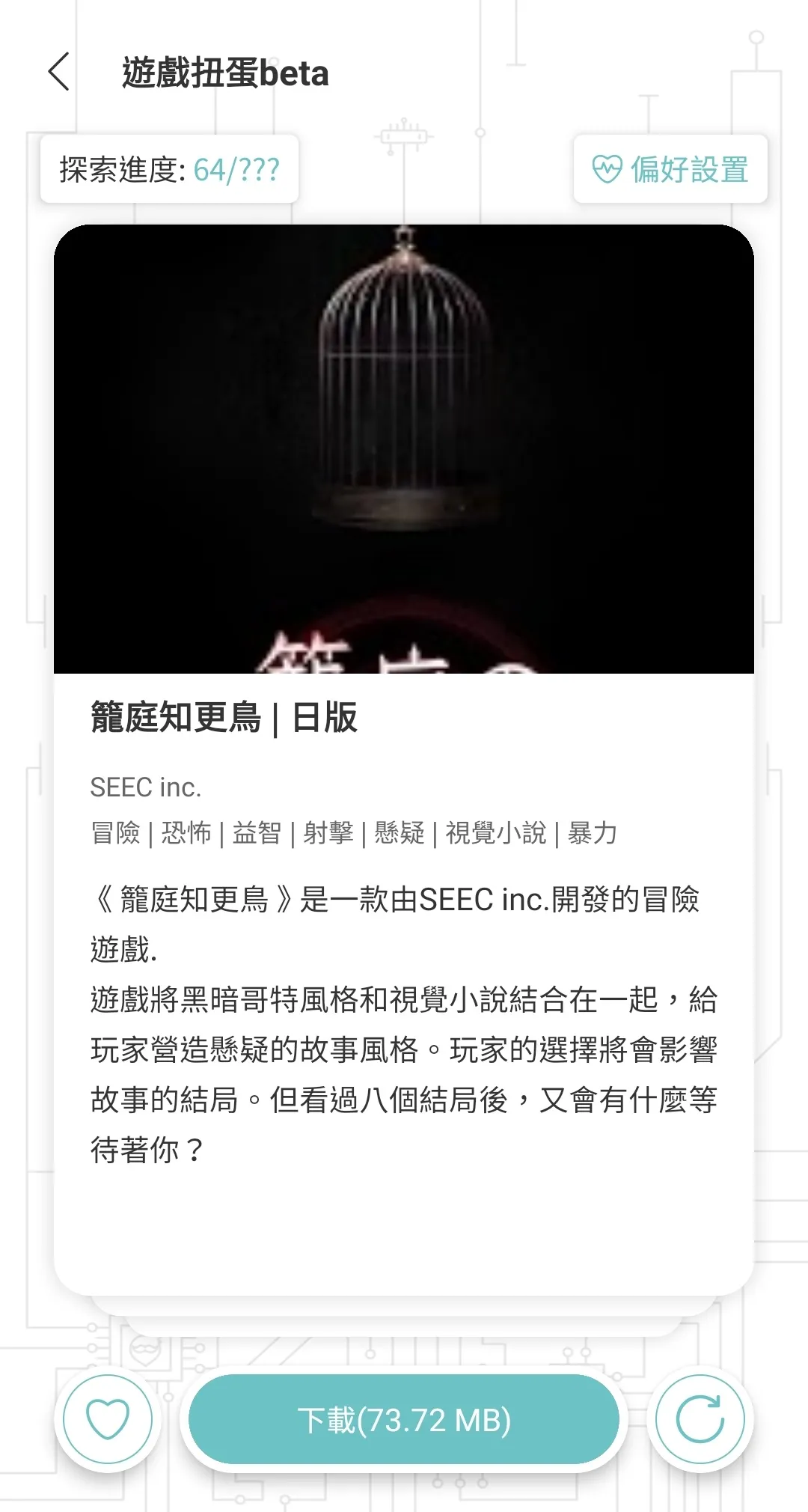Open the 籠庭知更鳥 game card
Screen dimensions: 808x1512
pyautogui.click(x=404, y=749)
